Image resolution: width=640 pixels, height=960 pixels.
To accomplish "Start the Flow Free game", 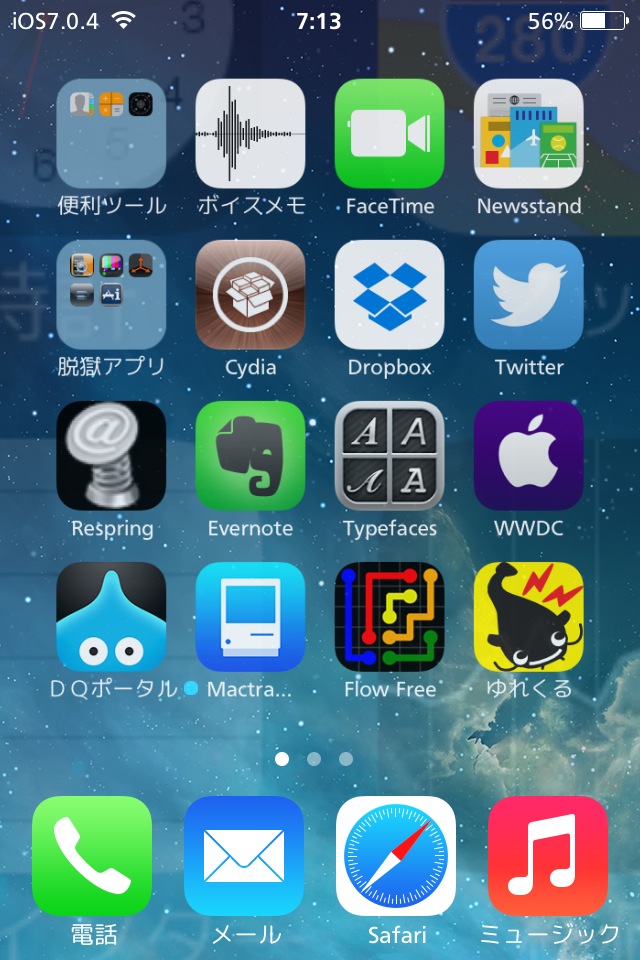I will 389,617.
